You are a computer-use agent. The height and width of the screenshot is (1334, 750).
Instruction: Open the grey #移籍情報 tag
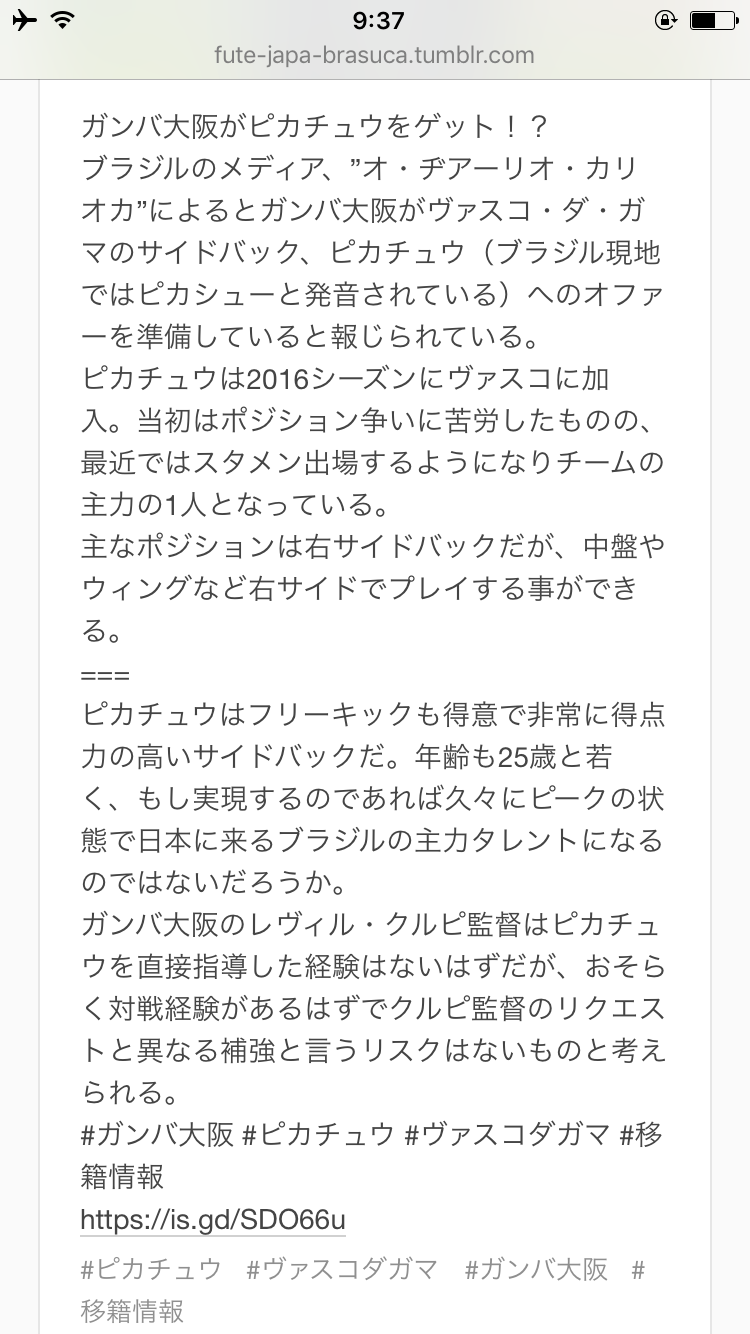(132, 1310)
